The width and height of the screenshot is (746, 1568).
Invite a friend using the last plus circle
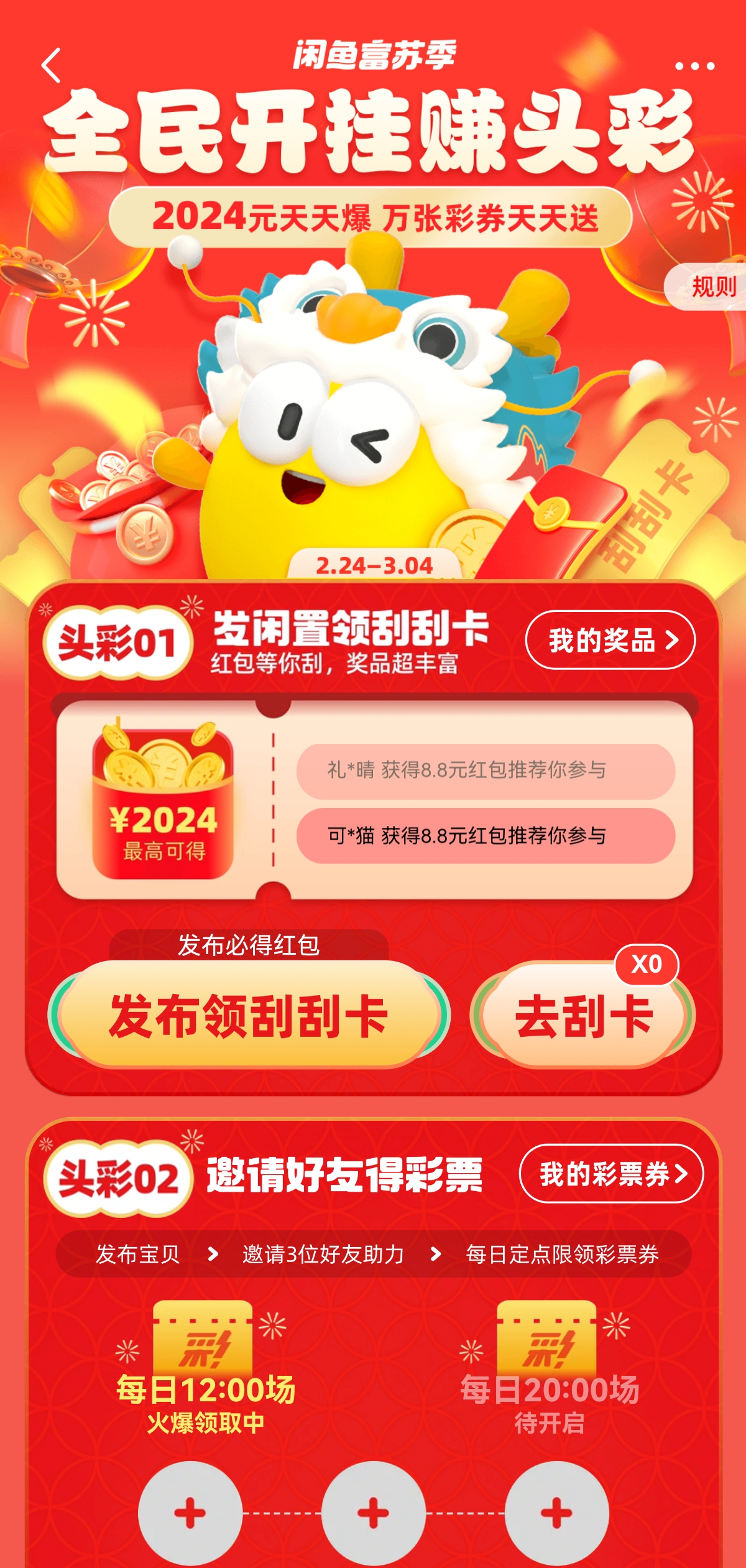(556, 1513)
